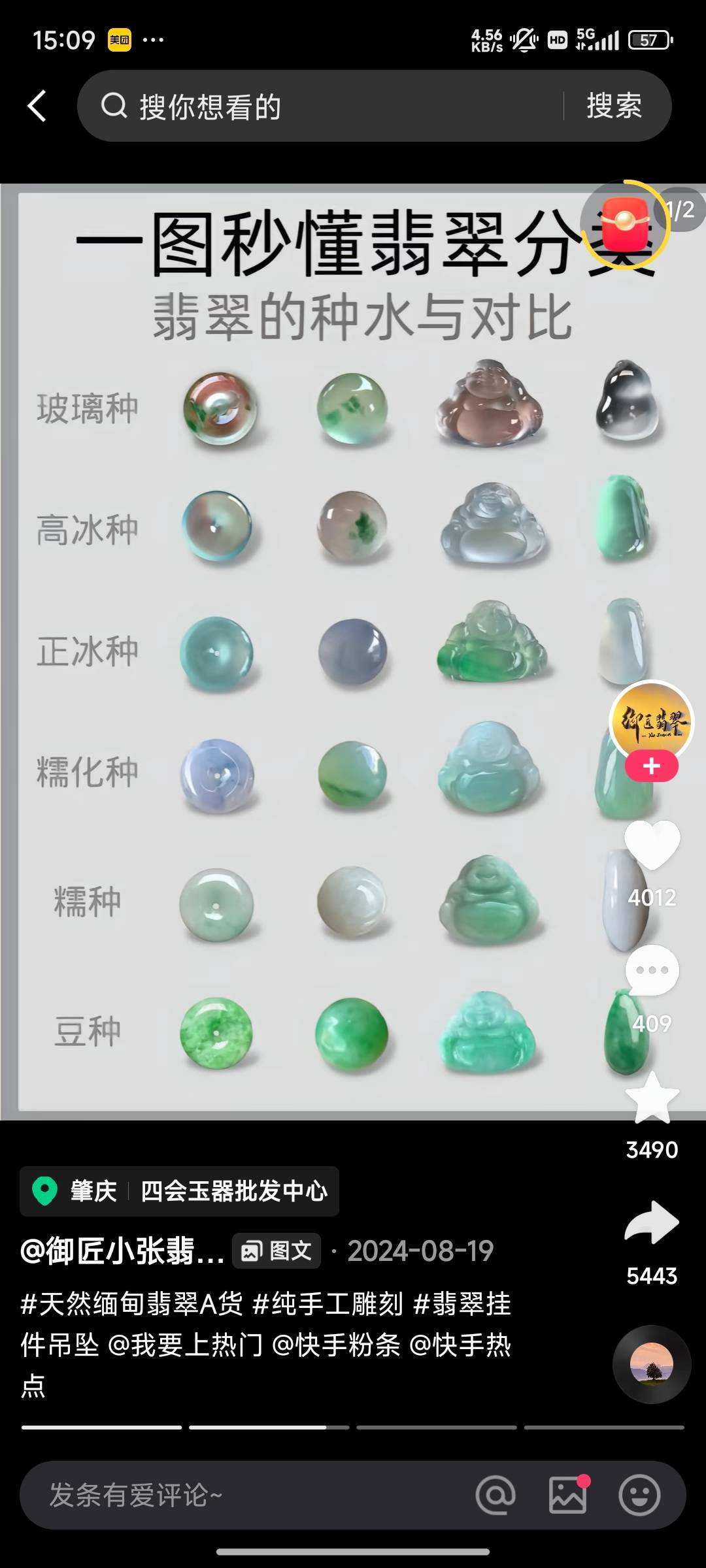Follow the creator with the plus button

tap(651, 766)
